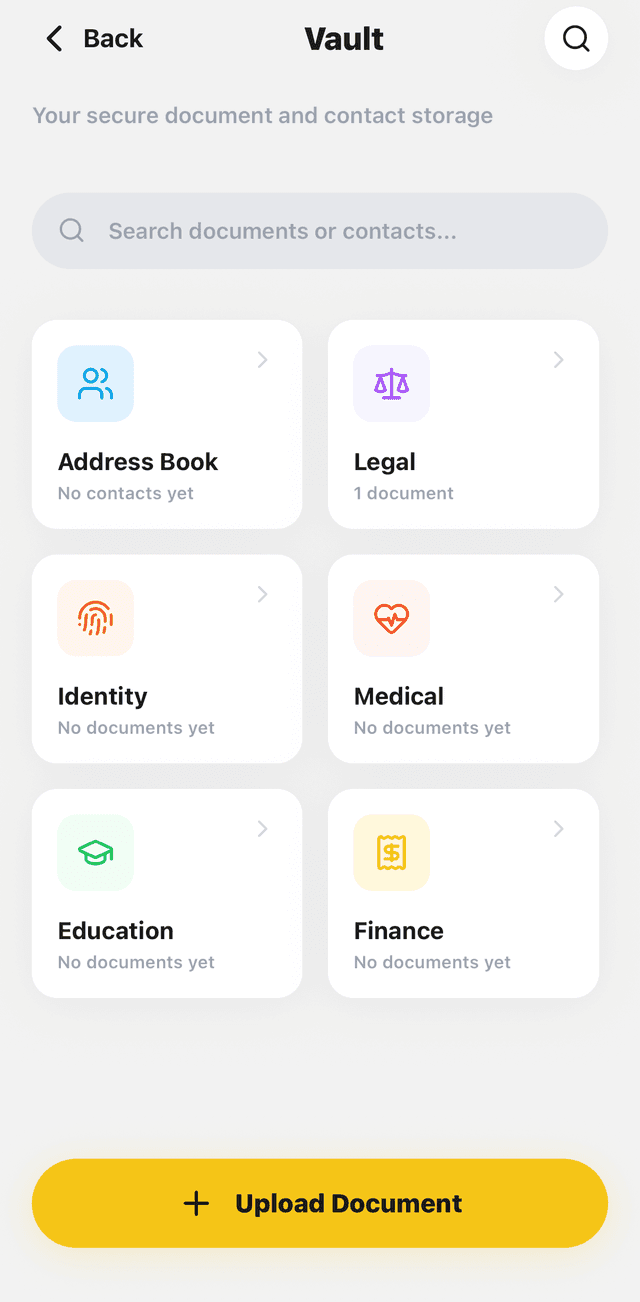Open the Legal documents card
Screen dimensions: 640x1302
464,425
